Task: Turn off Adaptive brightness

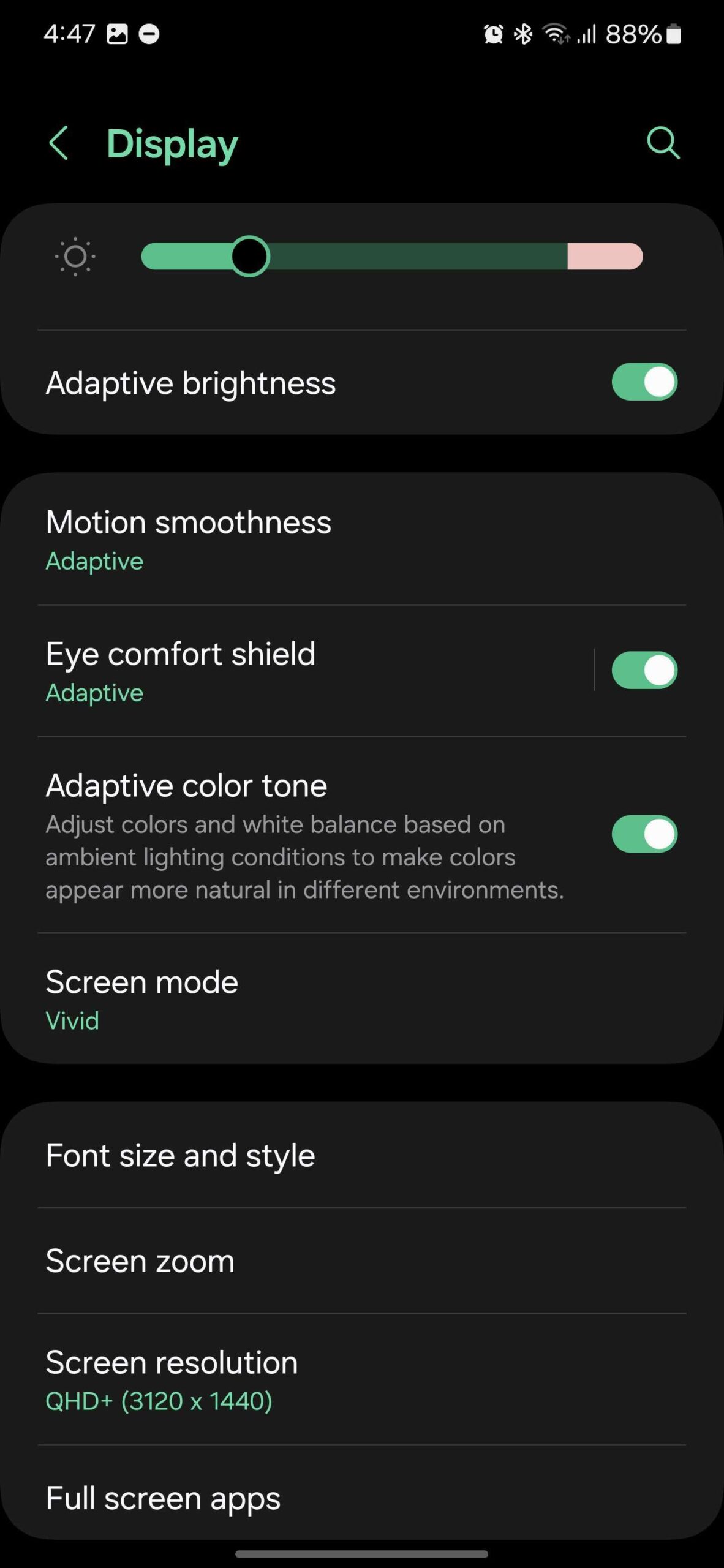Action: pos(644,382)
